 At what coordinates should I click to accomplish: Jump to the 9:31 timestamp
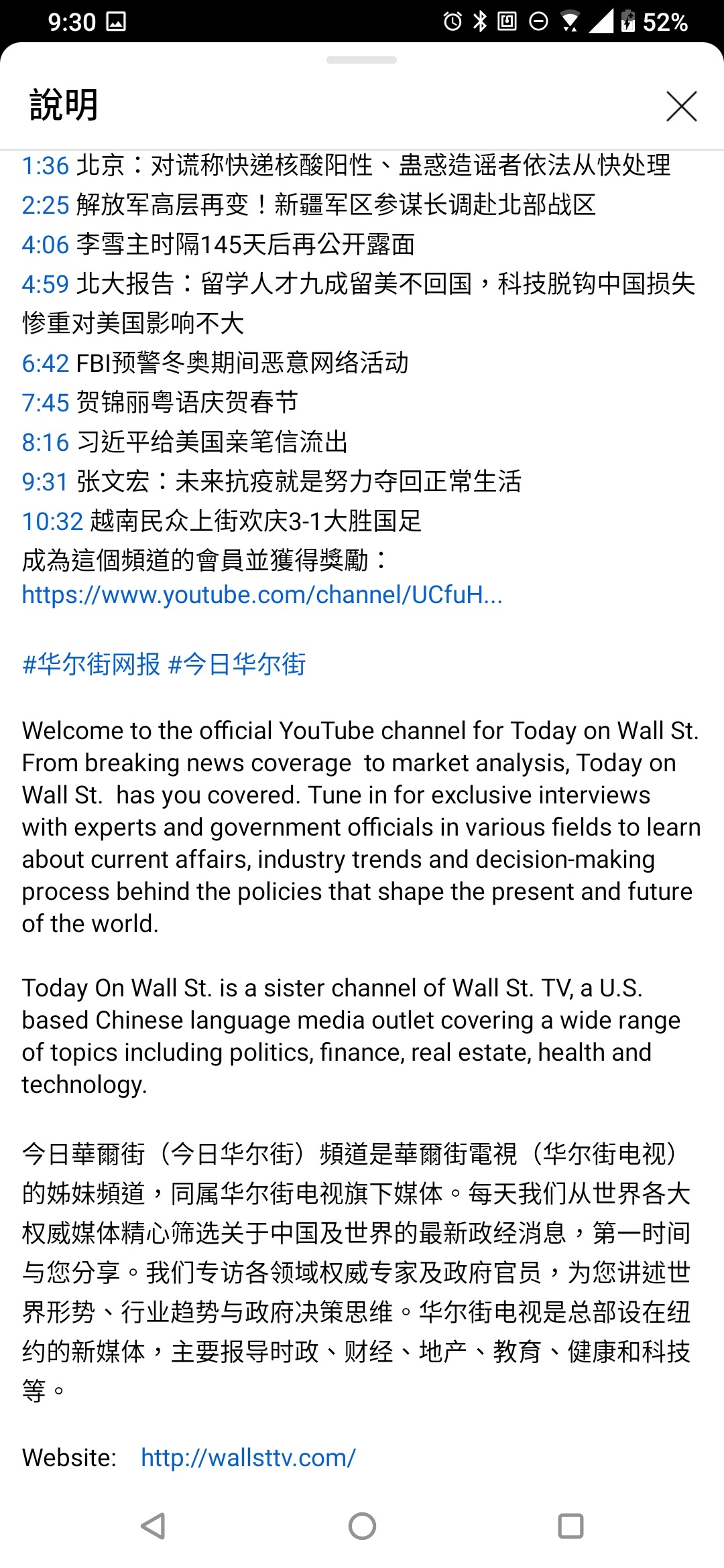tap(46, 482)
